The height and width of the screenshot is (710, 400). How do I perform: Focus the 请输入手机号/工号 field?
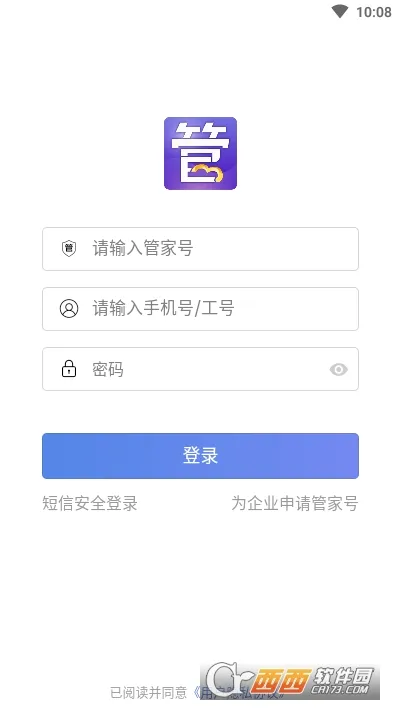[200, 309]
